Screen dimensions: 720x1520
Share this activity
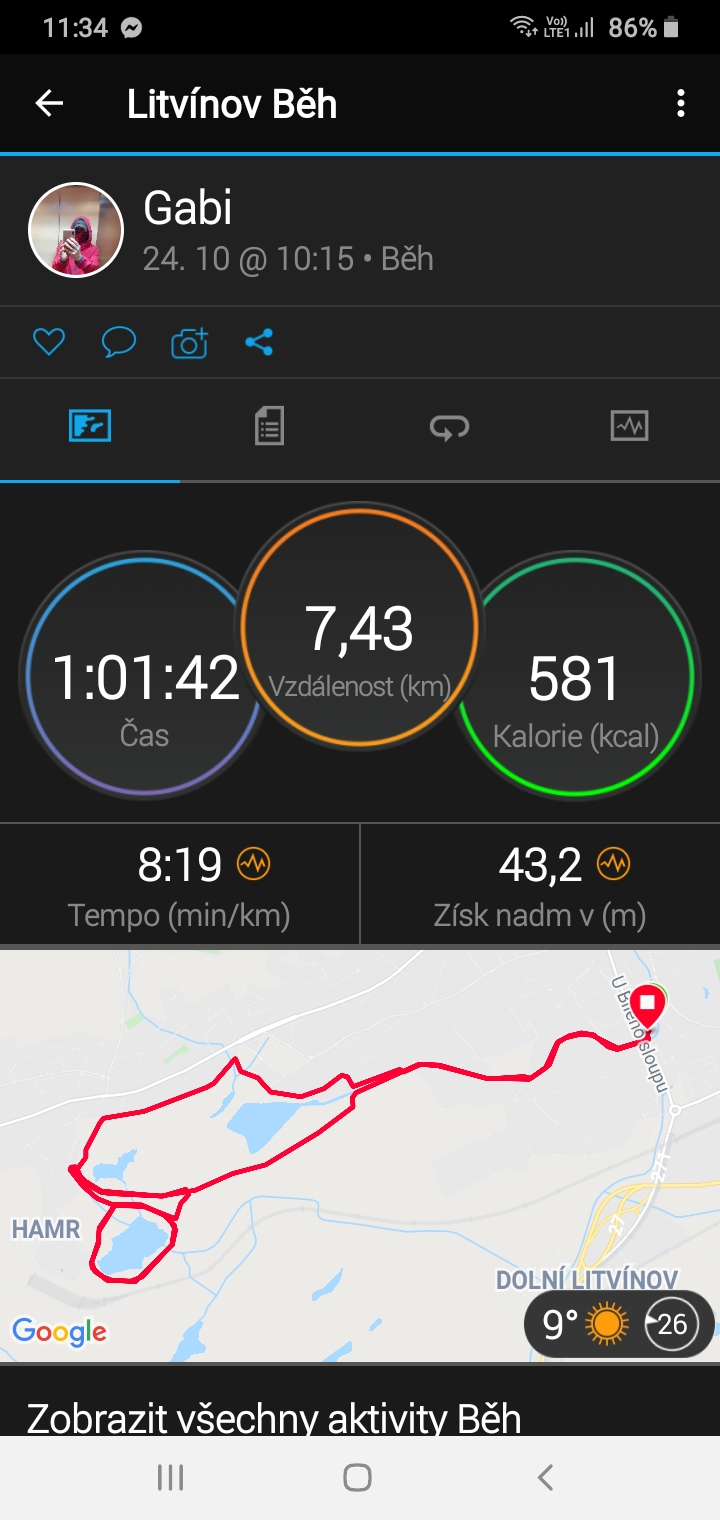click(x=259, y=343)
